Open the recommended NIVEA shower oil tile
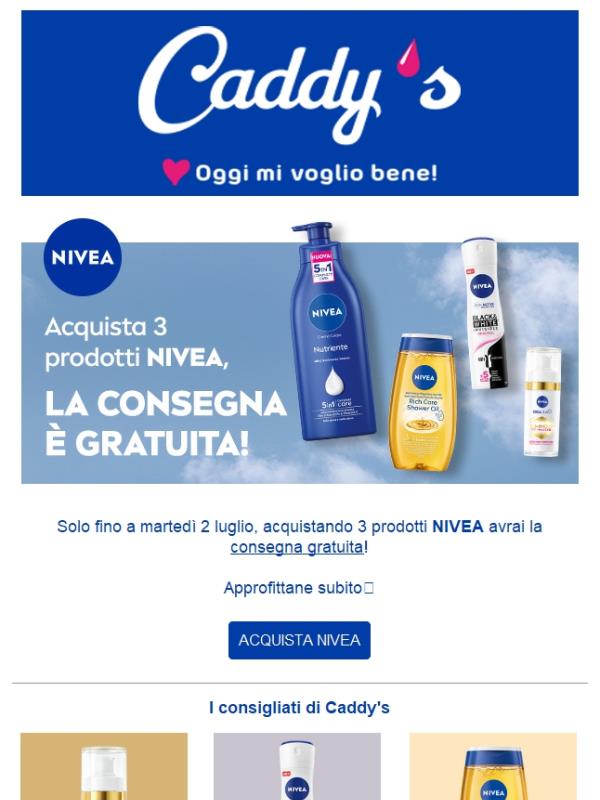This screenshot has height=800, width=600. click(x=492, y=768)
